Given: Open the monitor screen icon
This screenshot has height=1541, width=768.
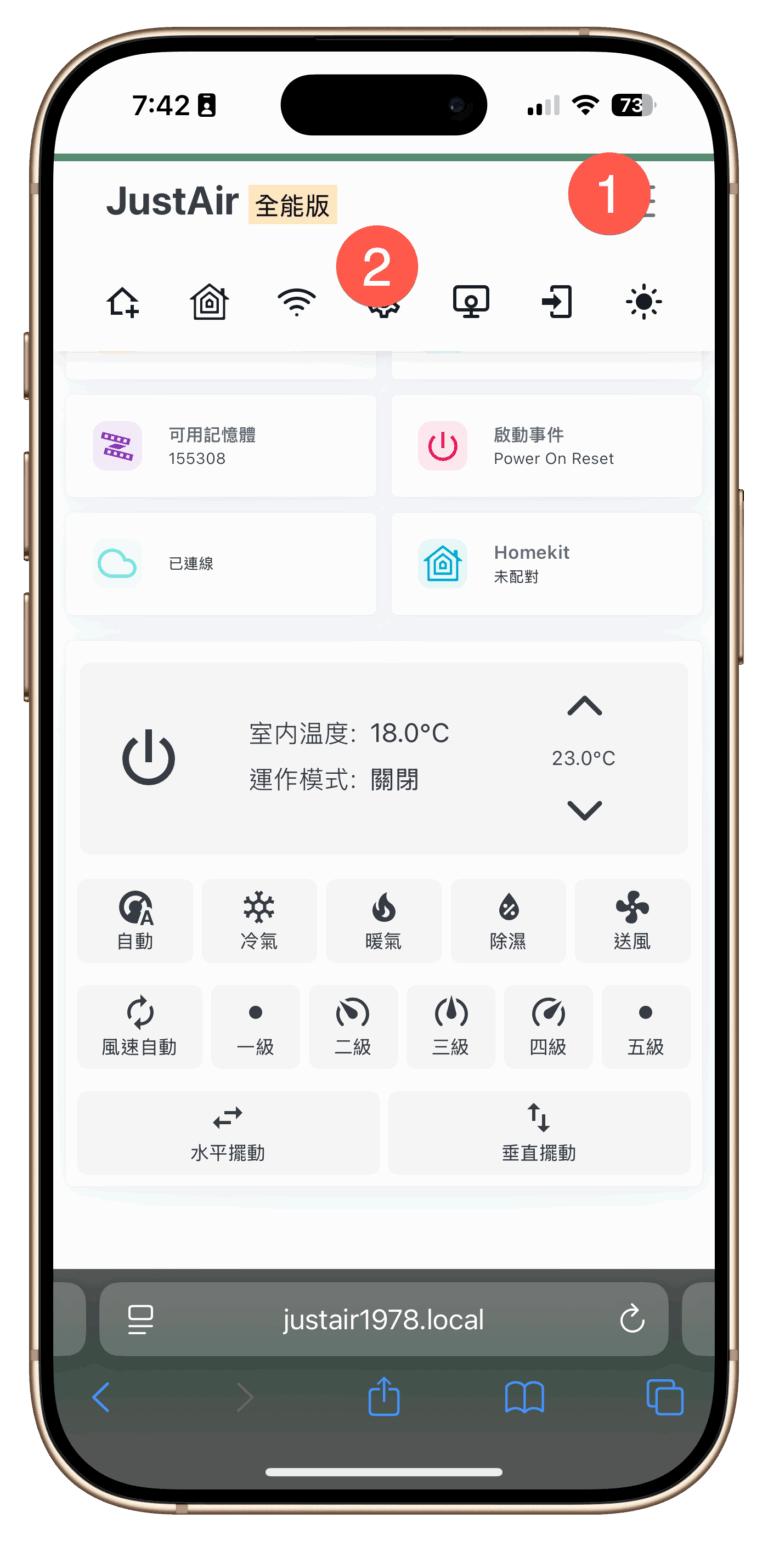Looking at the screenshot, I should pos(471,302).
